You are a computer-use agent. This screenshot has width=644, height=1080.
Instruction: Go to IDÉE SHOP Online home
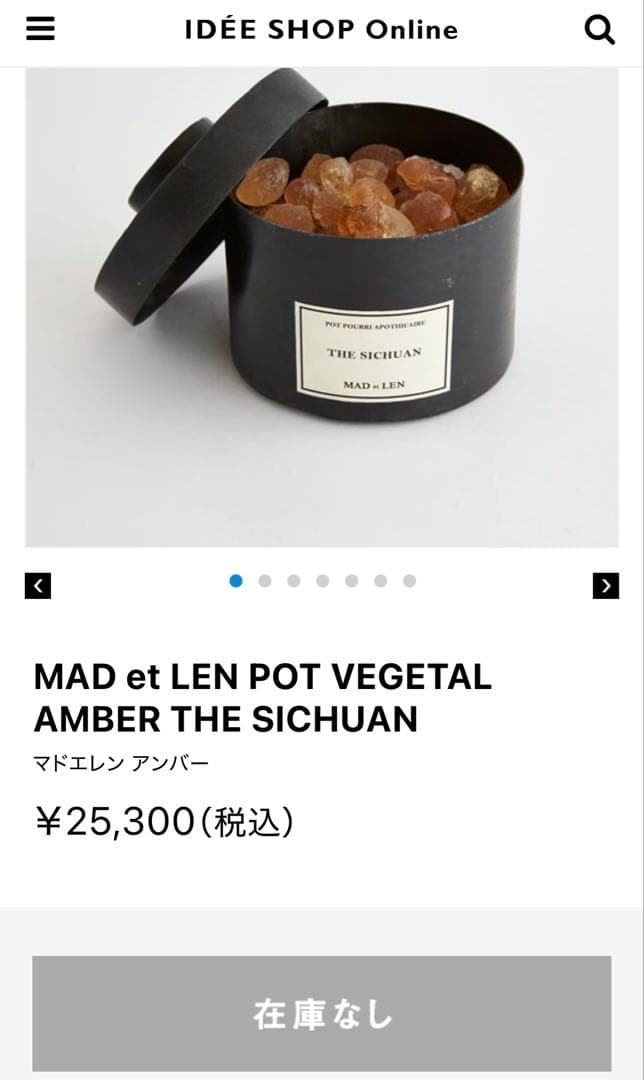pyautogui.click(x=321, y=30)
